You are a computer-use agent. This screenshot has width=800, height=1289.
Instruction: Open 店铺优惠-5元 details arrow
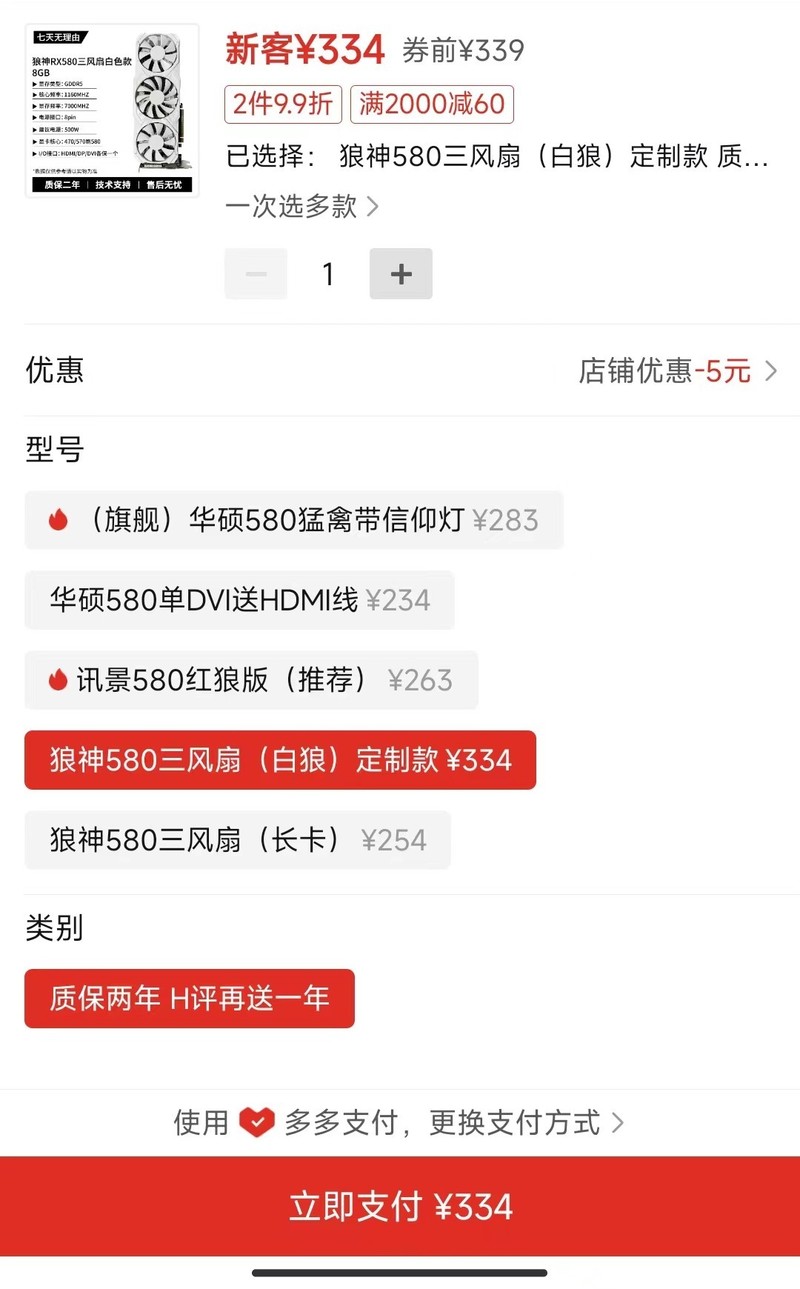770,370
